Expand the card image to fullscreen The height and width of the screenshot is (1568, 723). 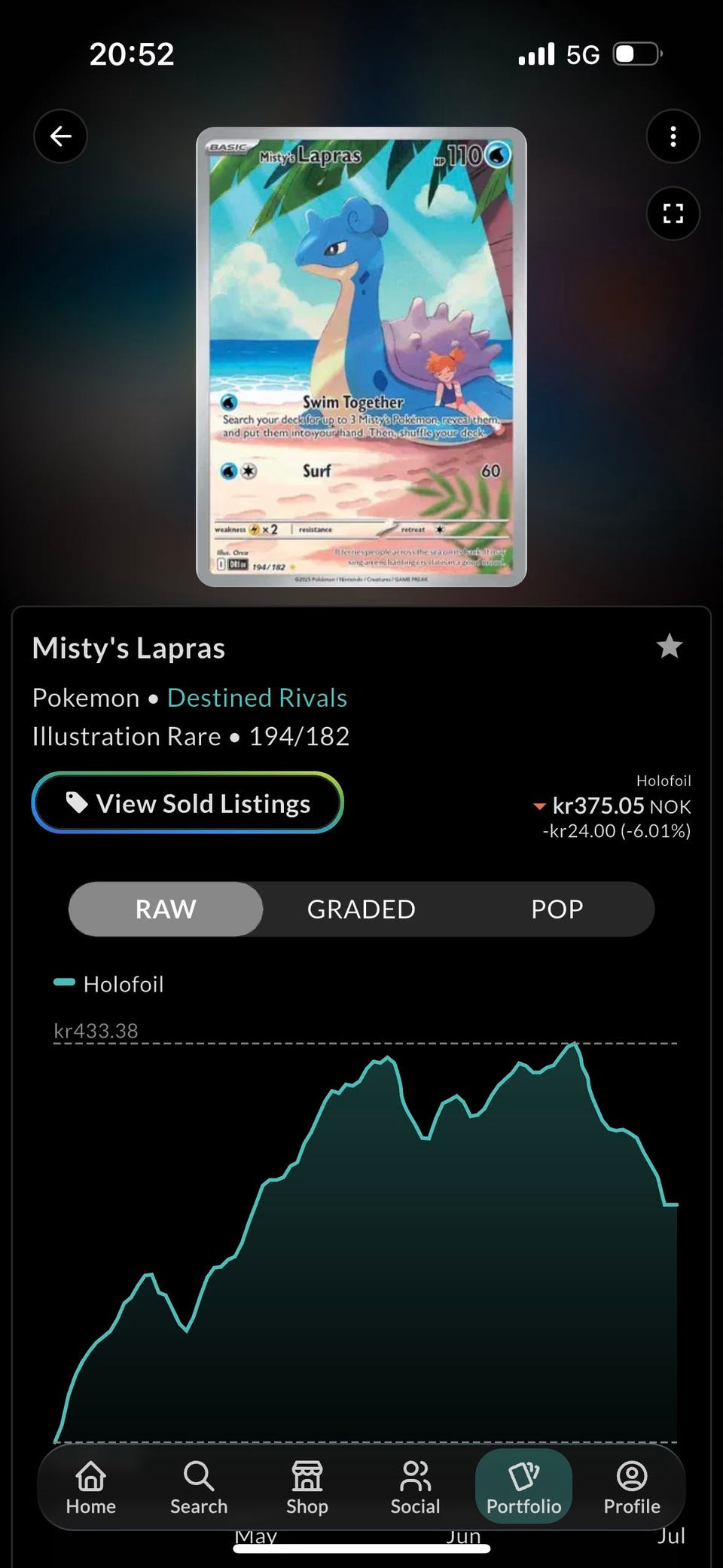[x=673, y=214]
